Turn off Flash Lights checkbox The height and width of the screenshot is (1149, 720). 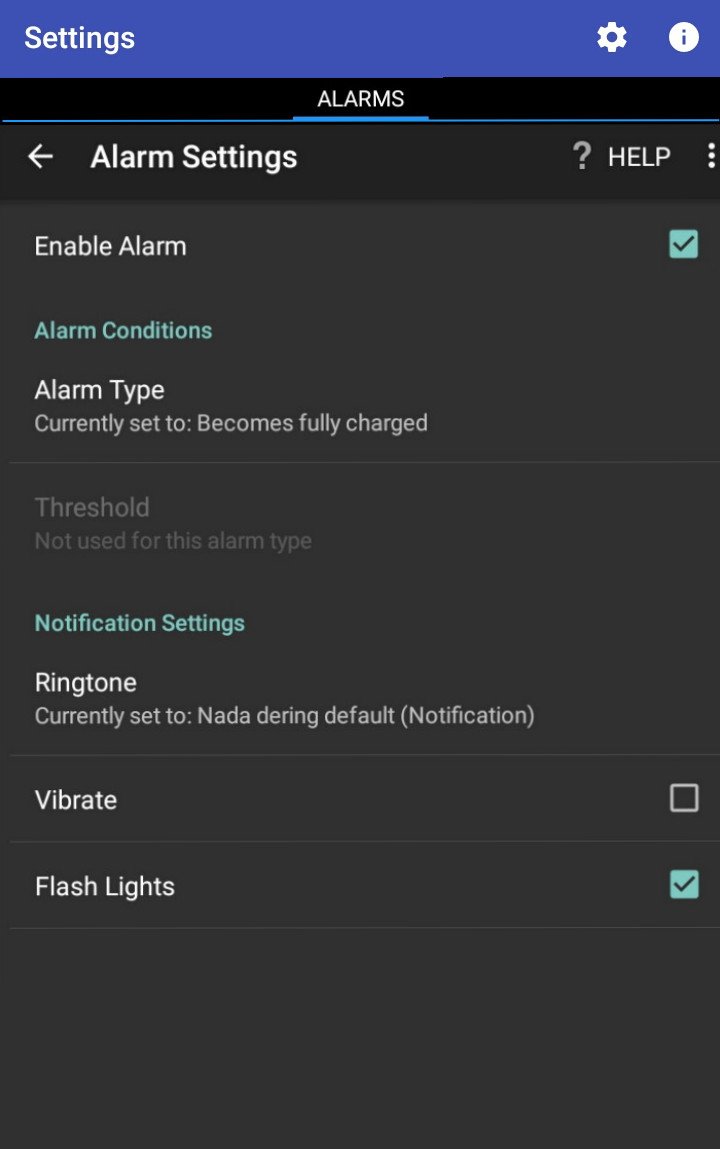point(683,885)
